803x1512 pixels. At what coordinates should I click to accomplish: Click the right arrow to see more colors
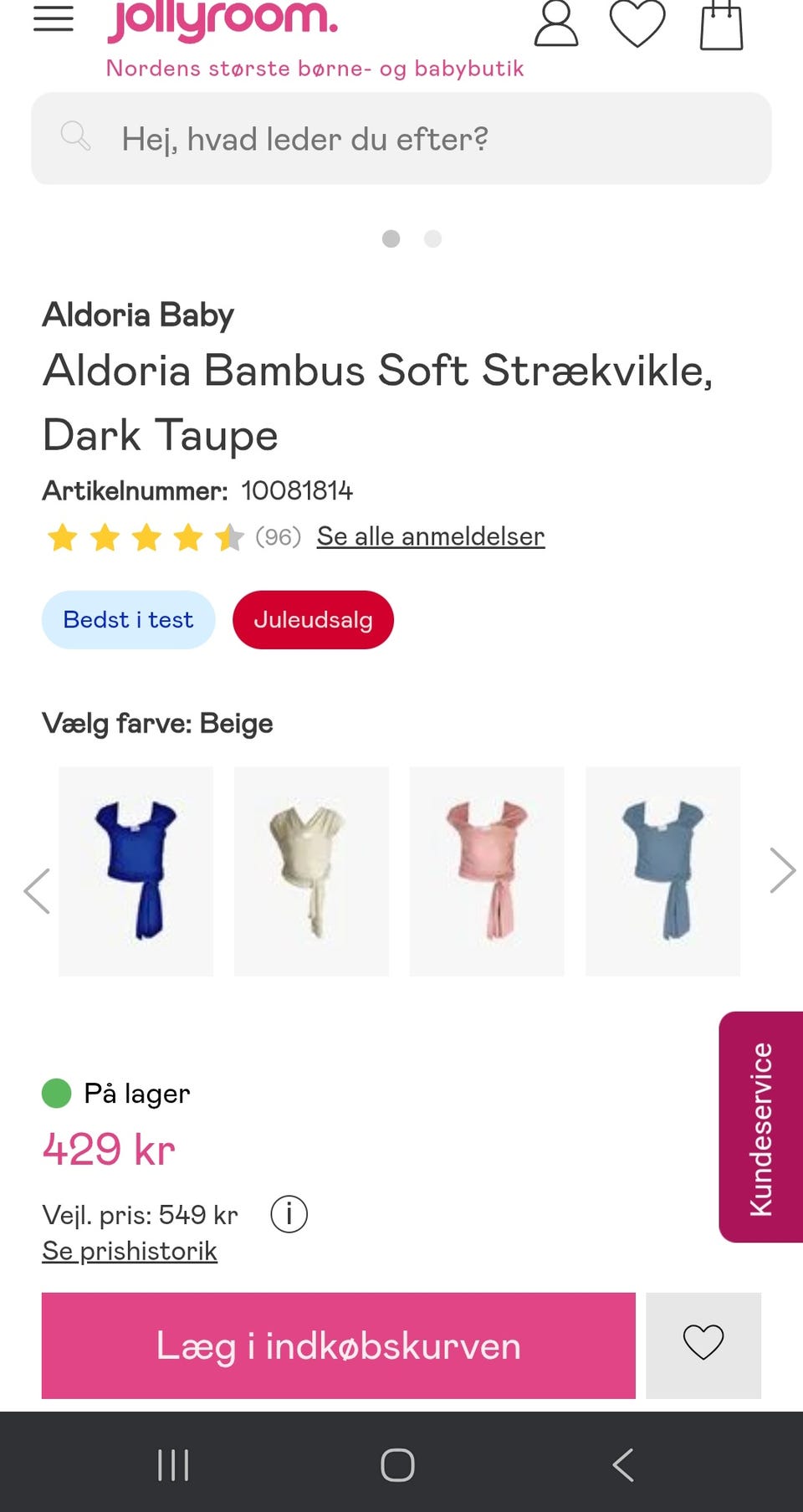click(782, 870)
